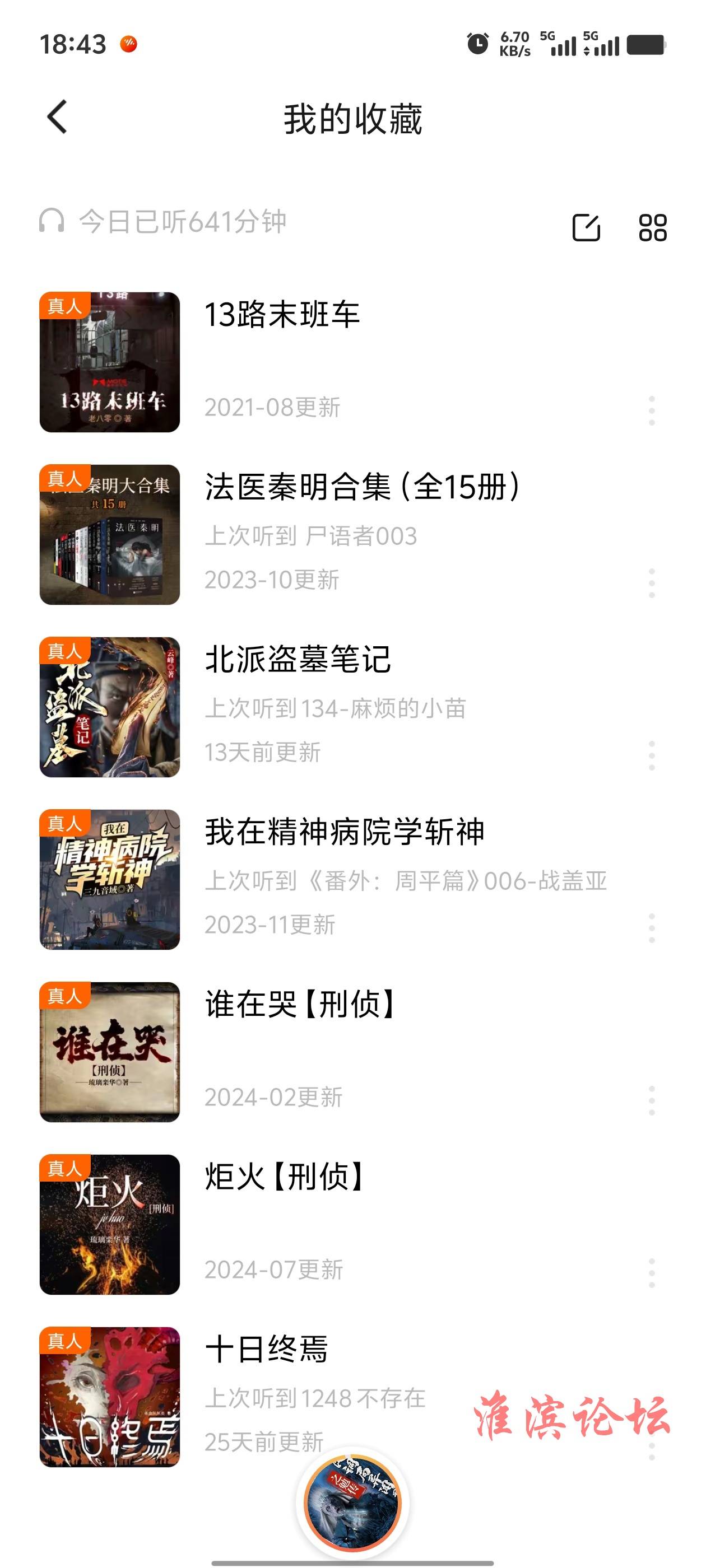706x1568 pixels.
Task: Switch to grid view layout
Action: tap(652, 228)
